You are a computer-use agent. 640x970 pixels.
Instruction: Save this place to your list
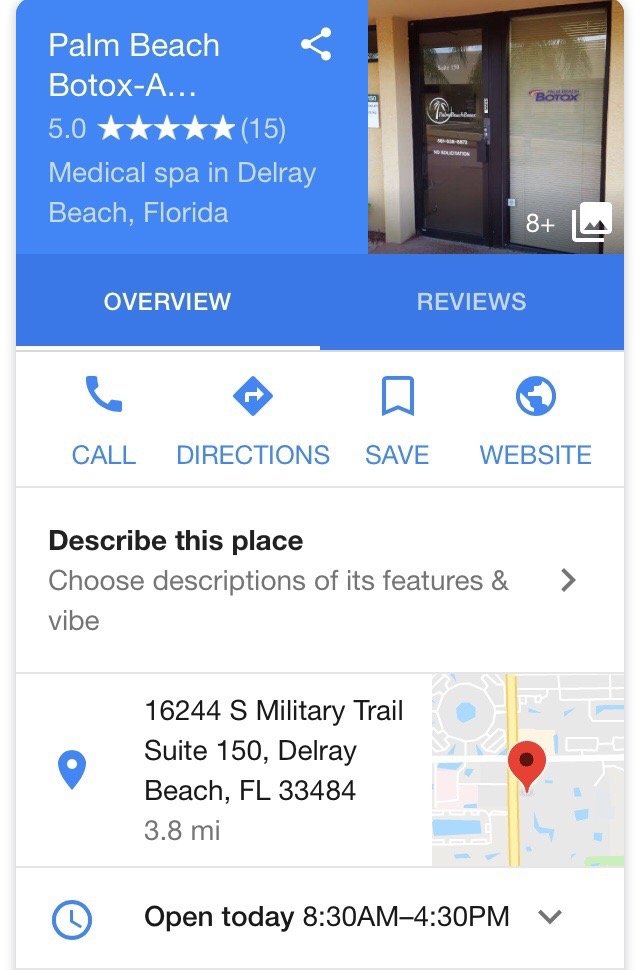click(x=397, y=420)
